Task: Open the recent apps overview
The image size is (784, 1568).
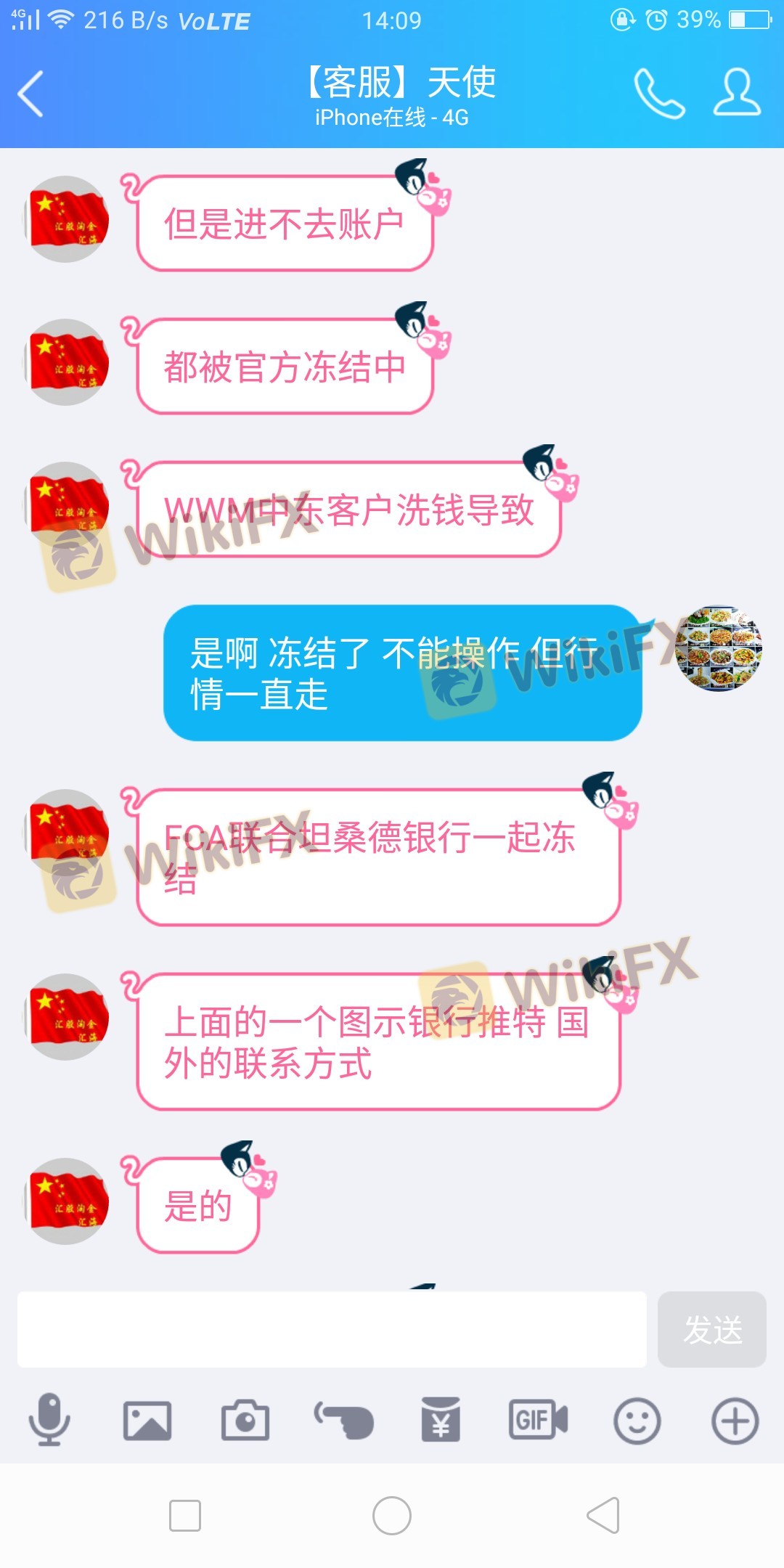Action: [x=185, y=1516]
